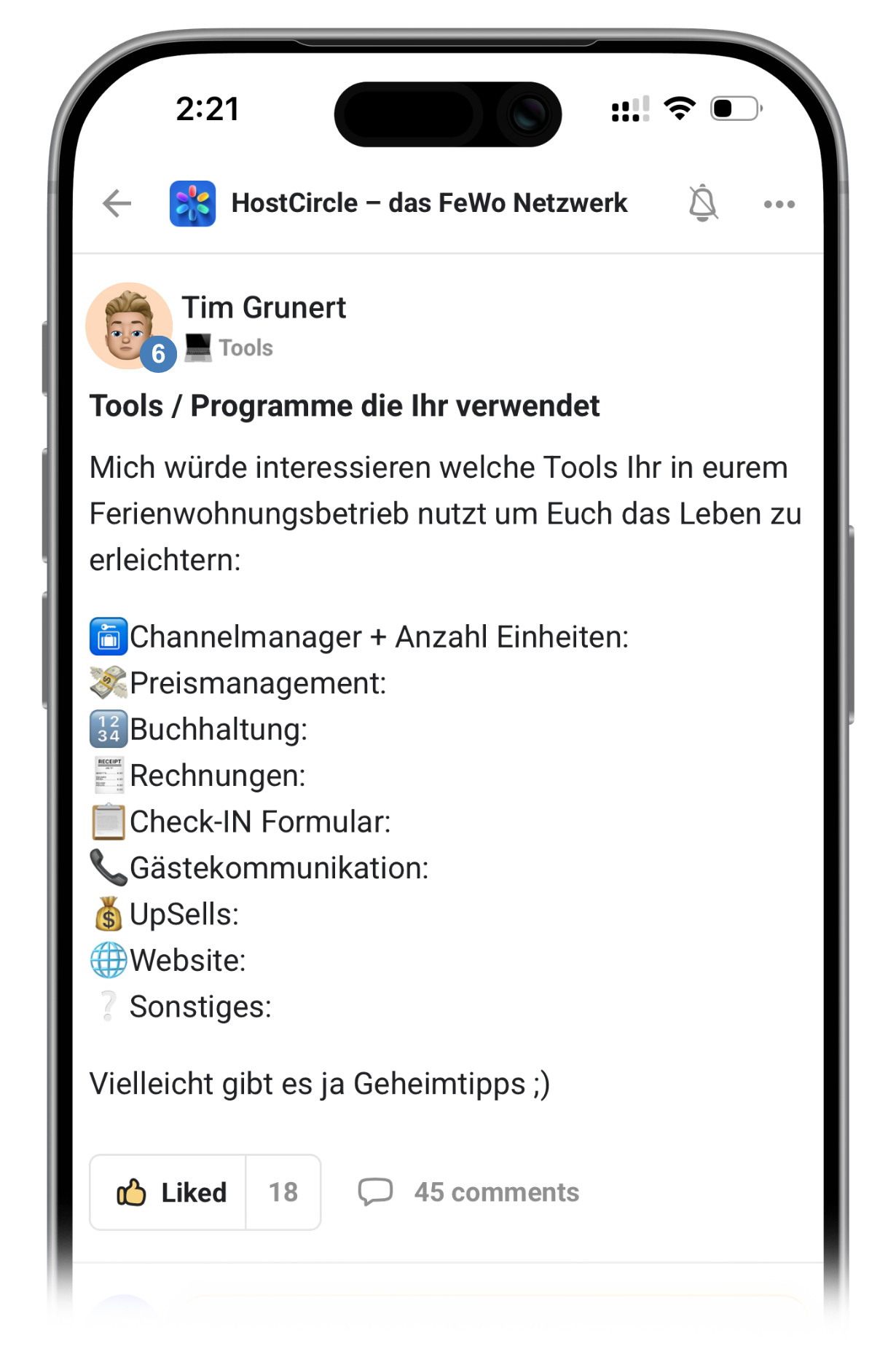This screenshot has height=1362, width=896.
Task: Open the HostCircle community icon
Action: [192, 203]
